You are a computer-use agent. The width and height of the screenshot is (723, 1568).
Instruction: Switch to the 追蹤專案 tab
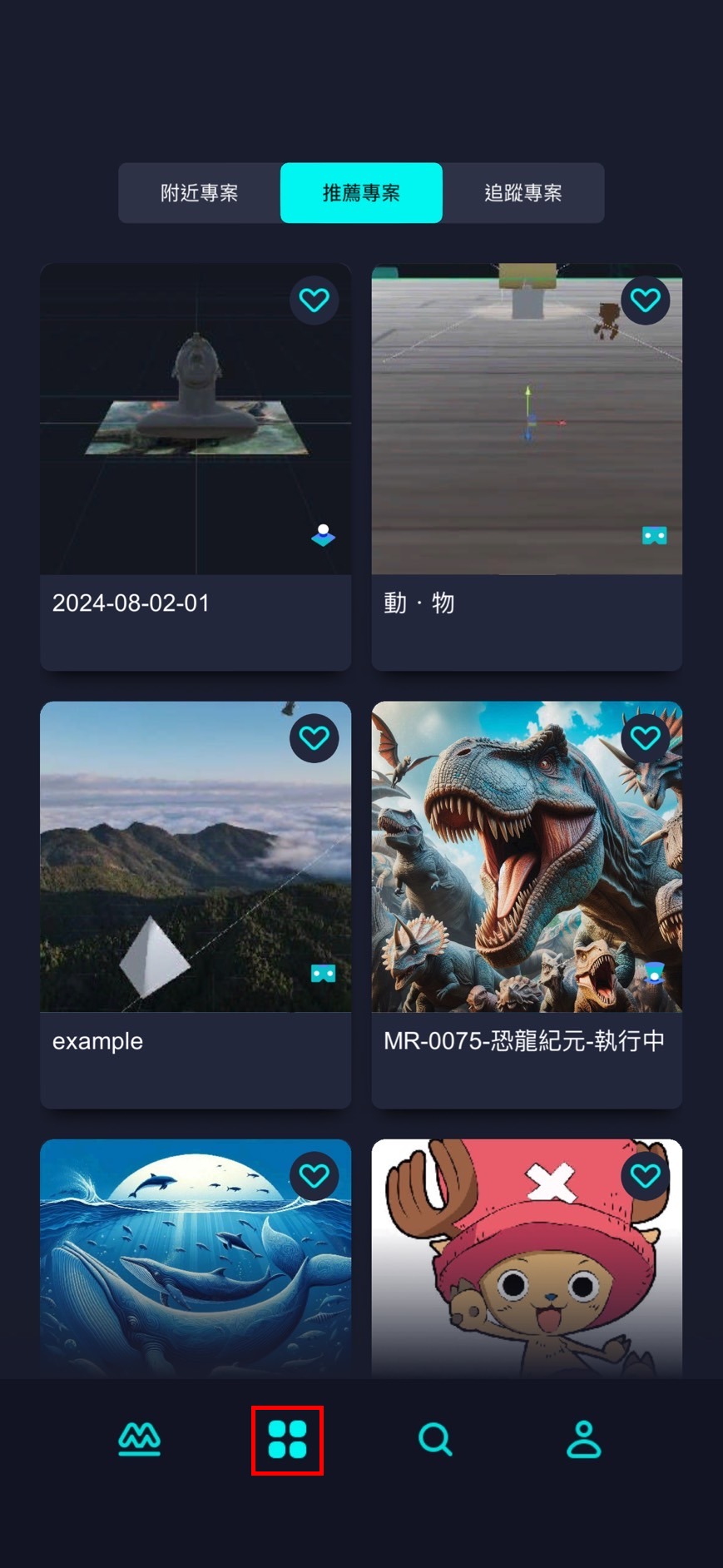[x=522, y=193]
